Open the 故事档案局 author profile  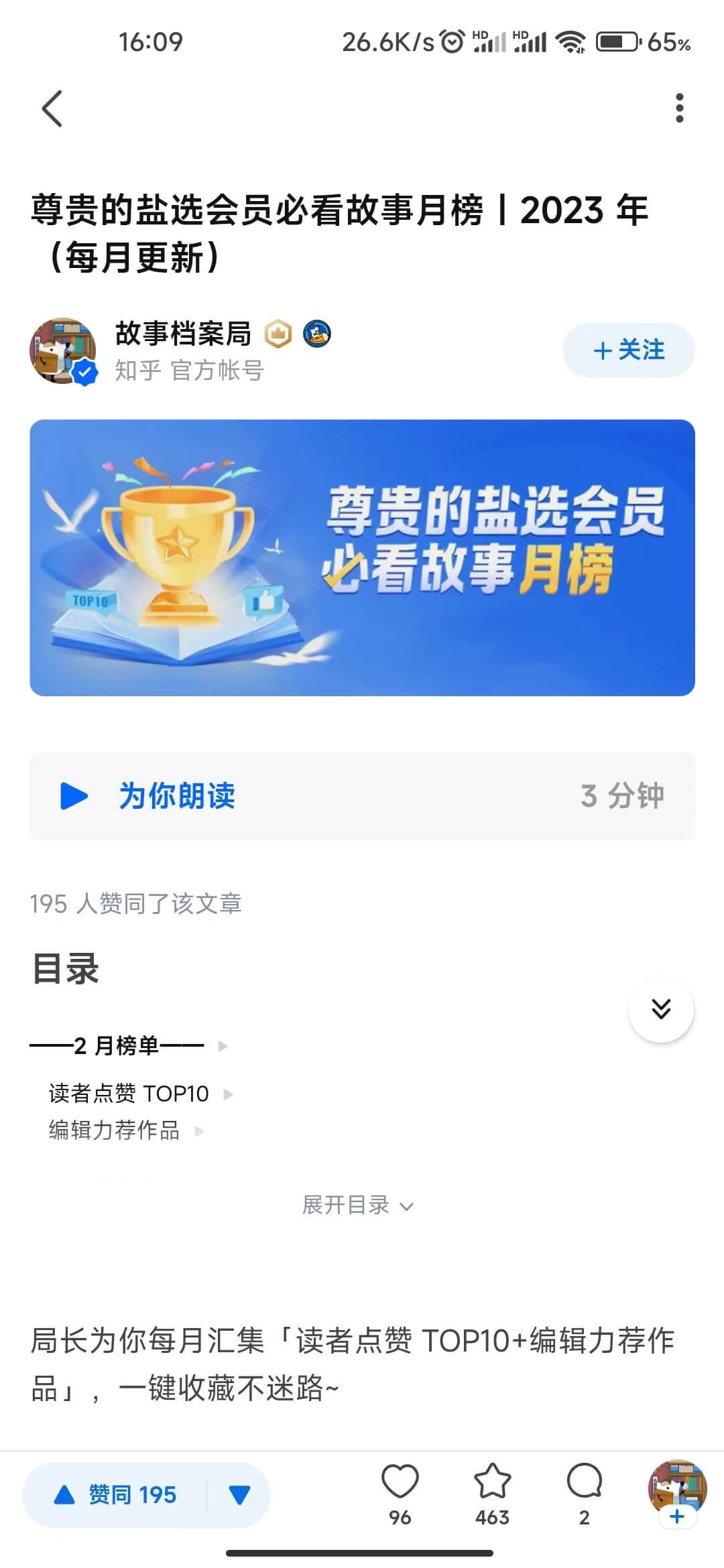click(182, 334)
